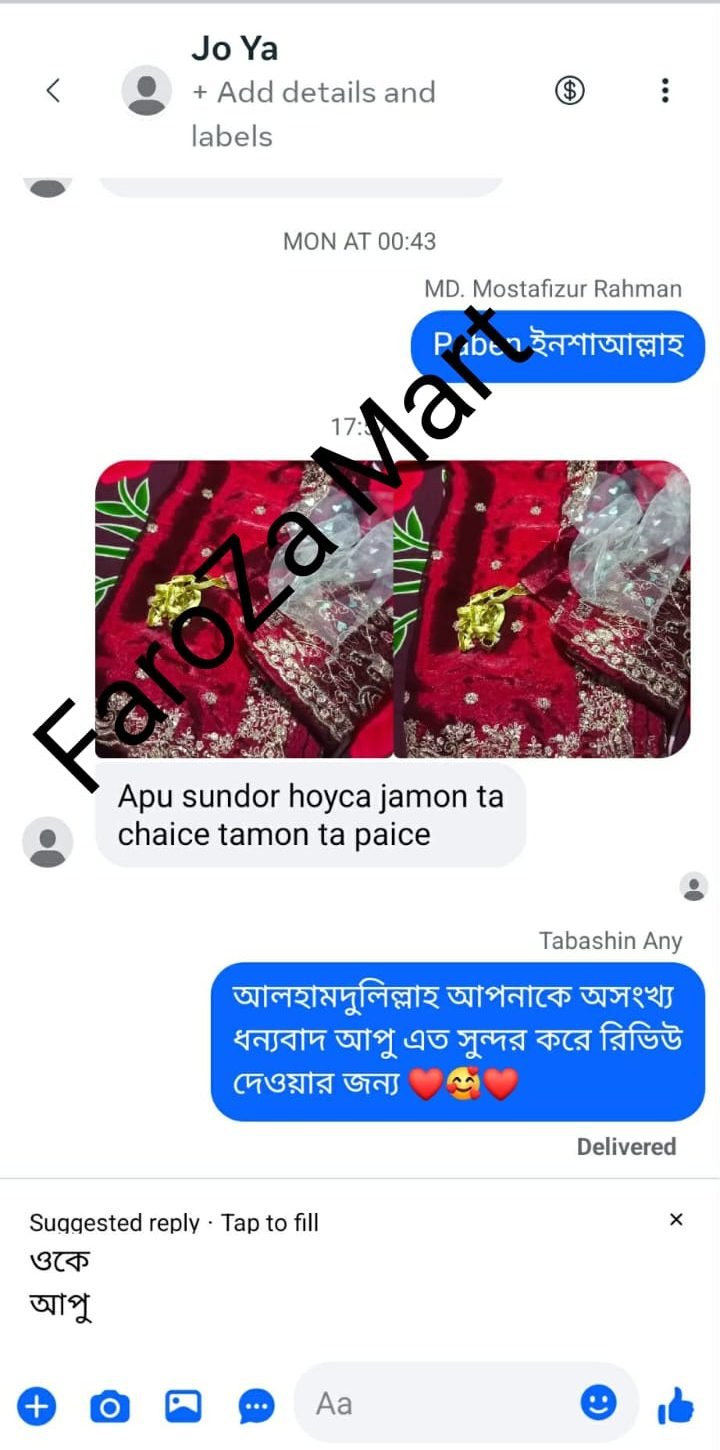Open the payment request dollar icon

tap(570, 91)
